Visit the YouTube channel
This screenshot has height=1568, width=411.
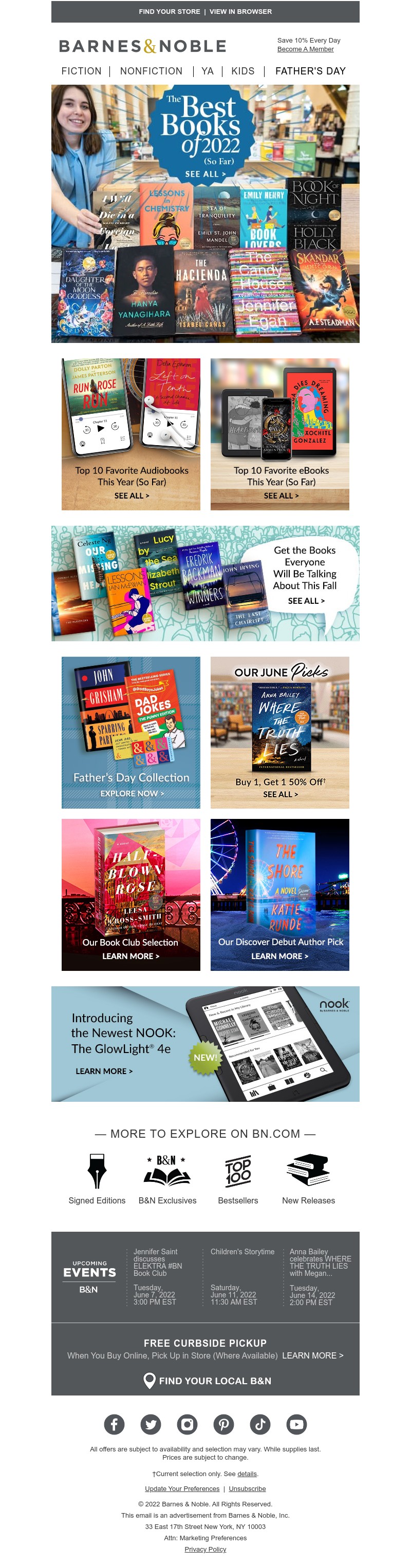(296, 1424)
